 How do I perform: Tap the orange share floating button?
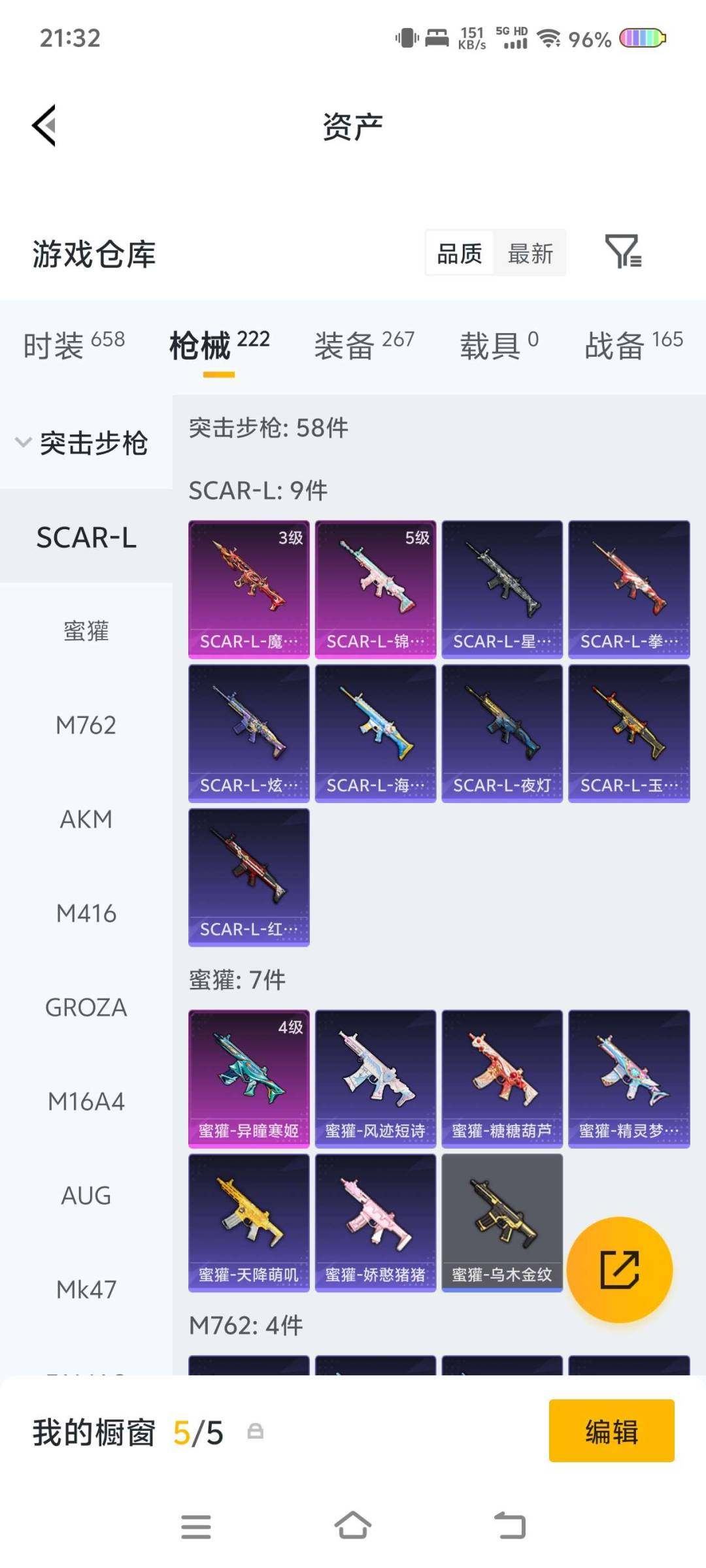pyautogui.click(x=619, y=1269)
